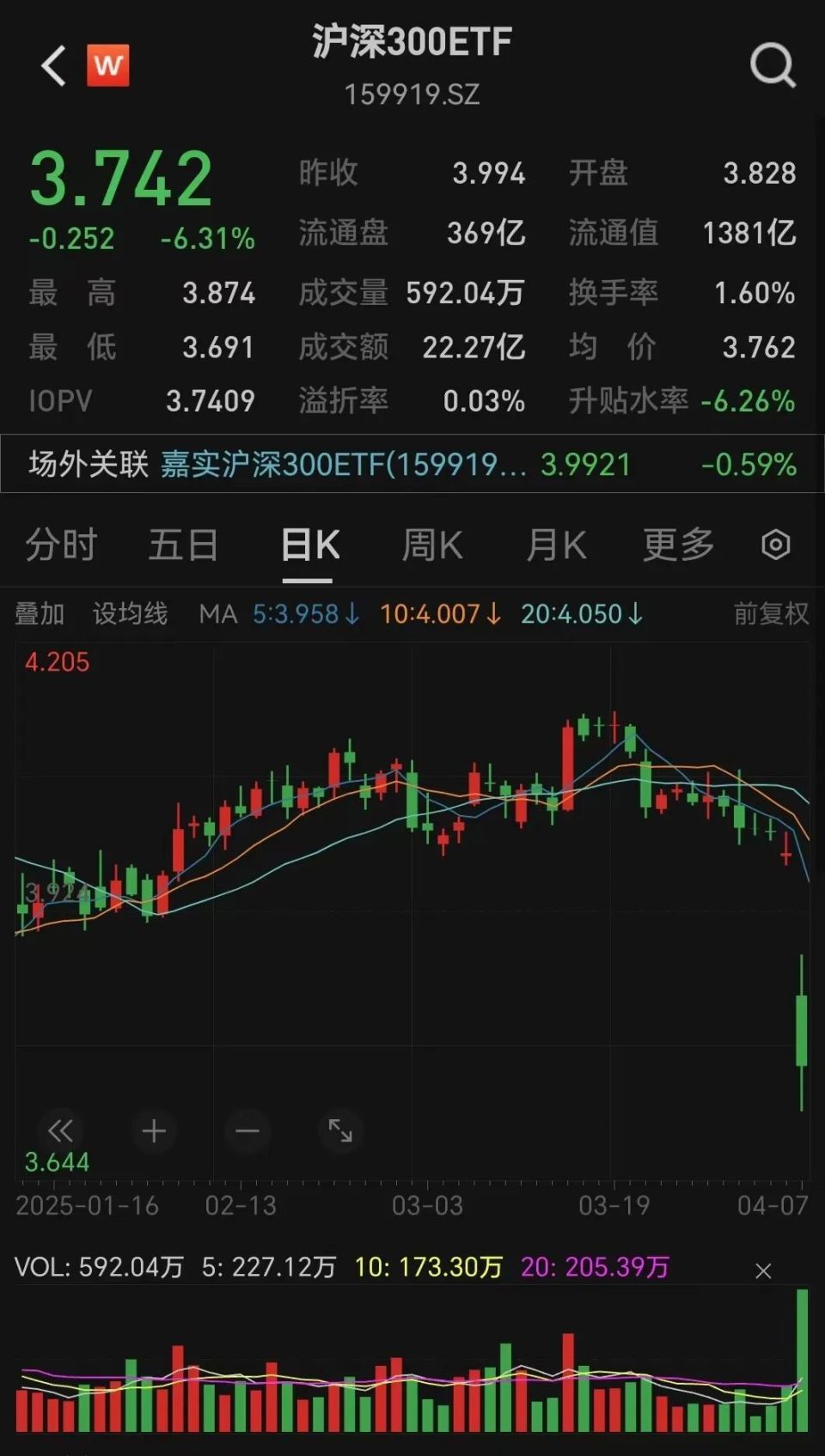This screenshot has width=825, height=1456.
Task: Switch to the 周K chart tab
Action: click(x=432, y=545)
